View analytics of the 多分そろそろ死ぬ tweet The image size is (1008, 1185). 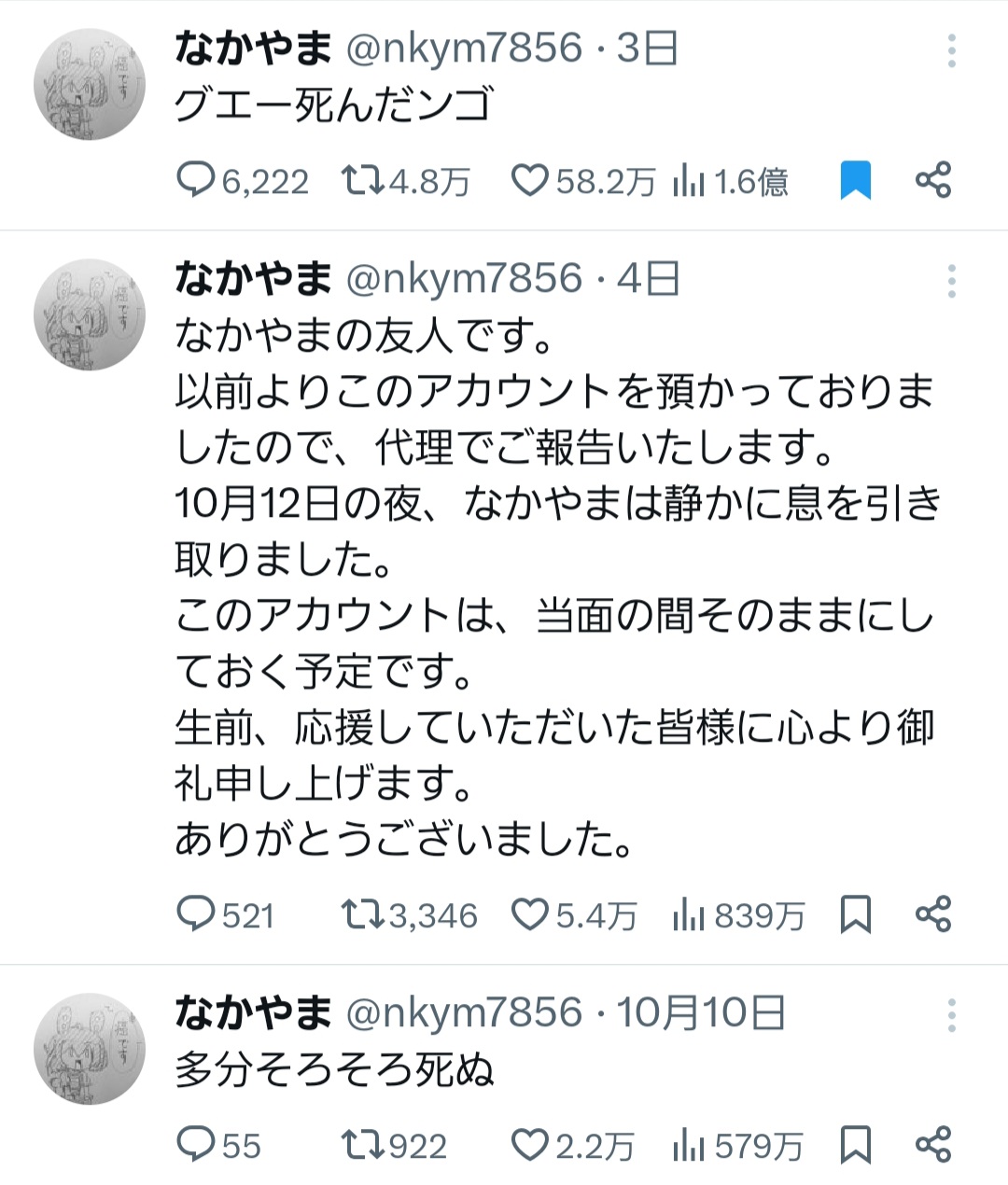pos(688,1145)
